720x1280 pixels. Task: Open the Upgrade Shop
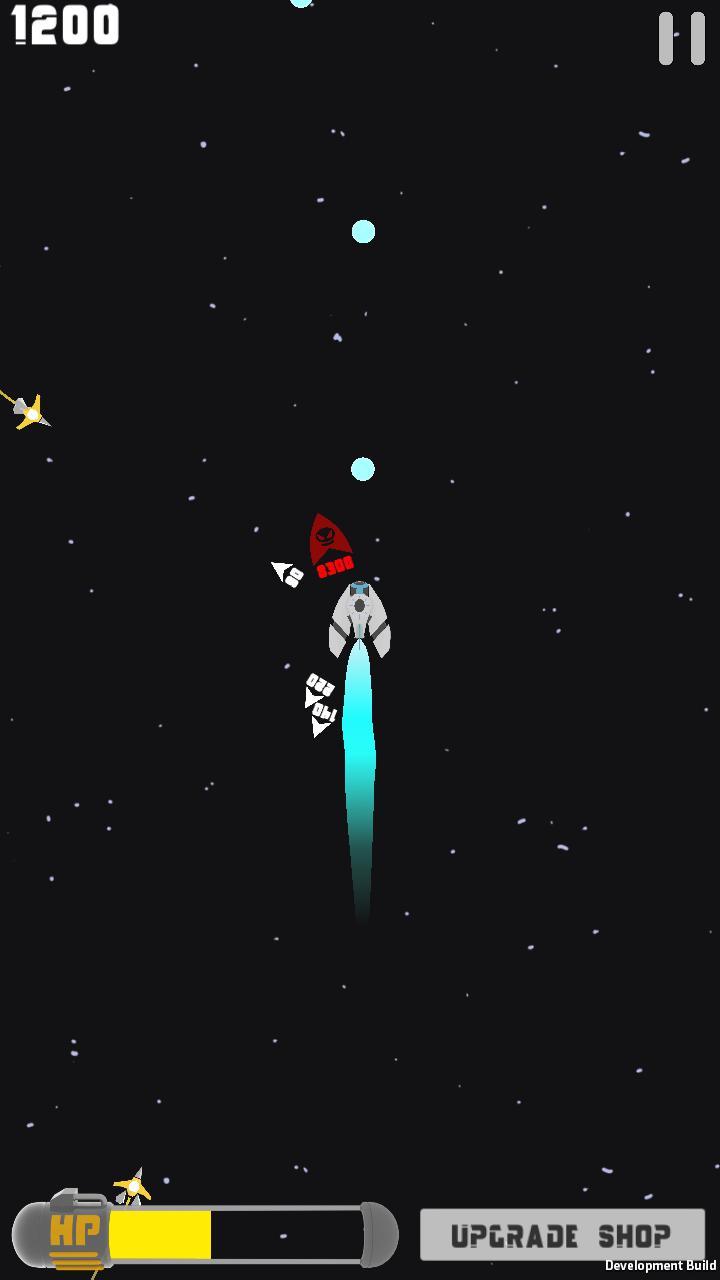pos(562,1235)
